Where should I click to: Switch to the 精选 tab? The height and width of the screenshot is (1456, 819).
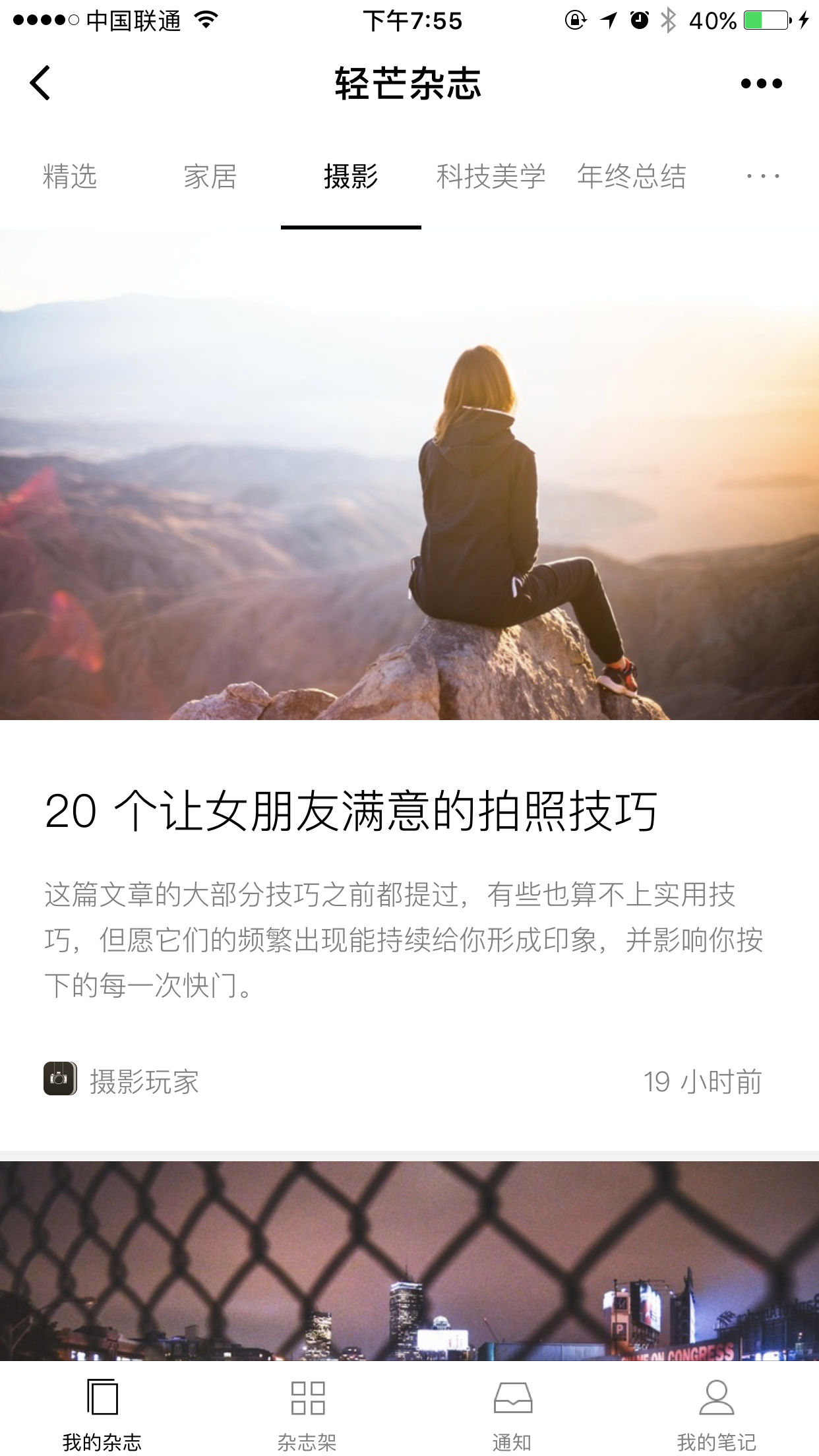[x=70, y=177]
